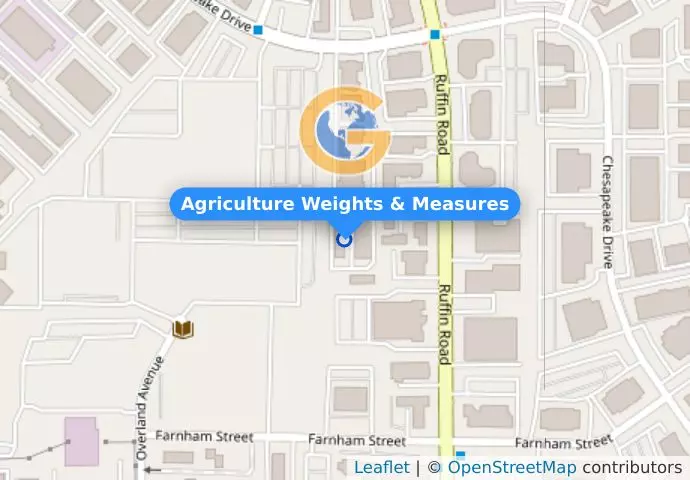Tap the blue circle location marker
Screen dimensions: 690x480
(345, 238)
